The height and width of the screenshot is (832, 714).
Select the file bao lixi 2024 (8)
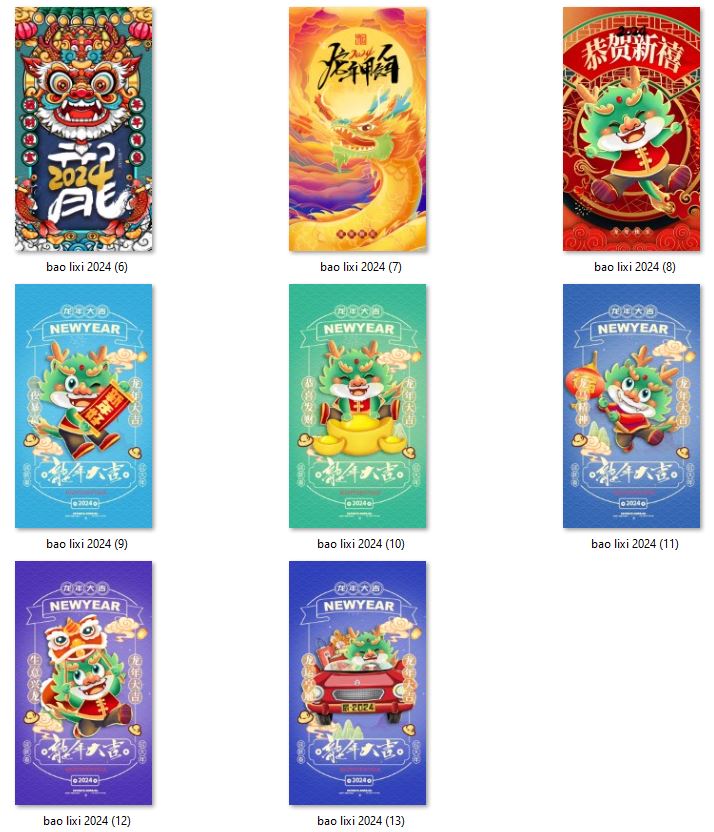(631, 129)
